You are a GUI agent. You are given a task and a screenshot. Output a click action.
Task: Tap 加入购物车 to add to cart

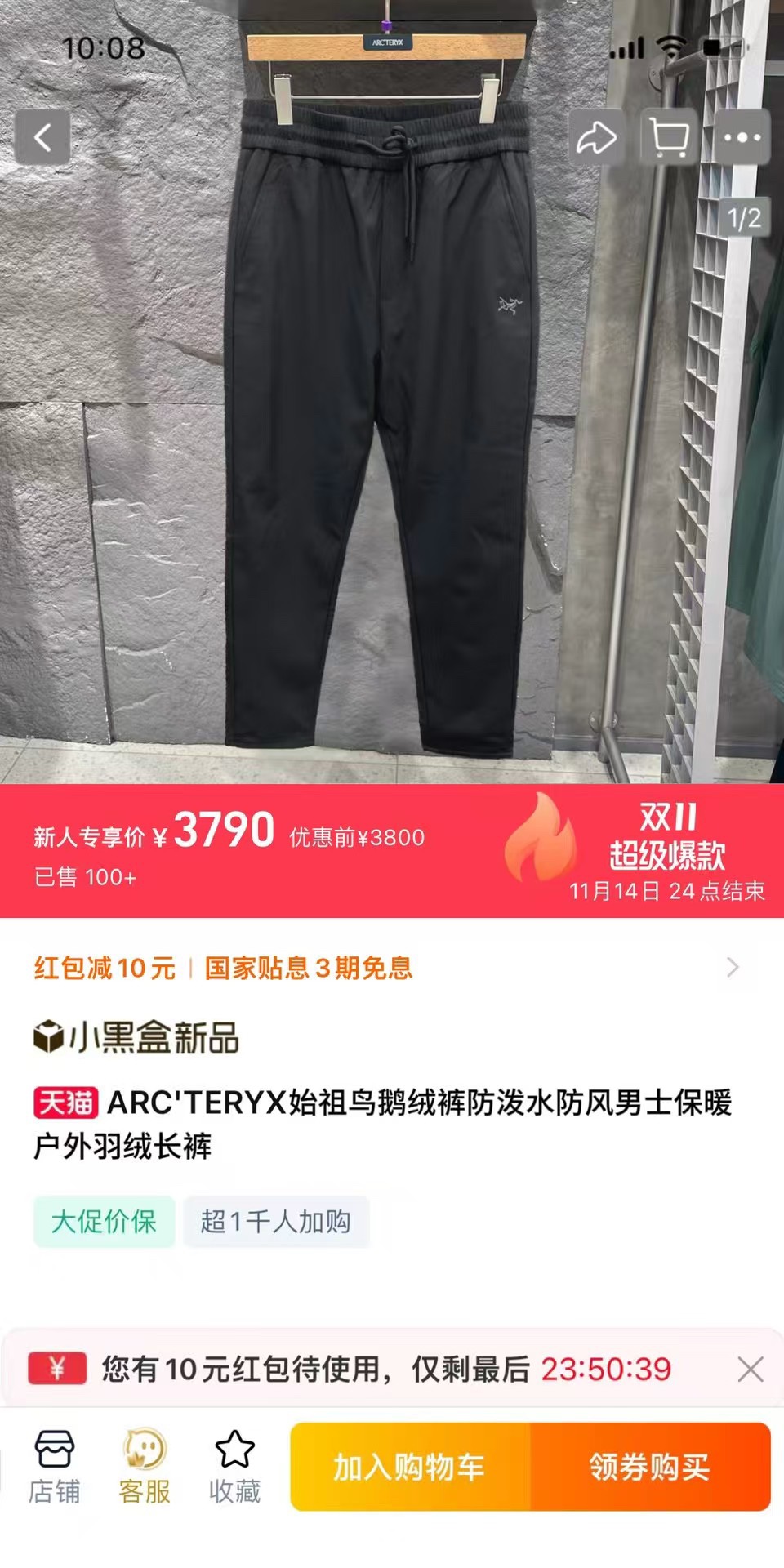[x=410, y=1467]
